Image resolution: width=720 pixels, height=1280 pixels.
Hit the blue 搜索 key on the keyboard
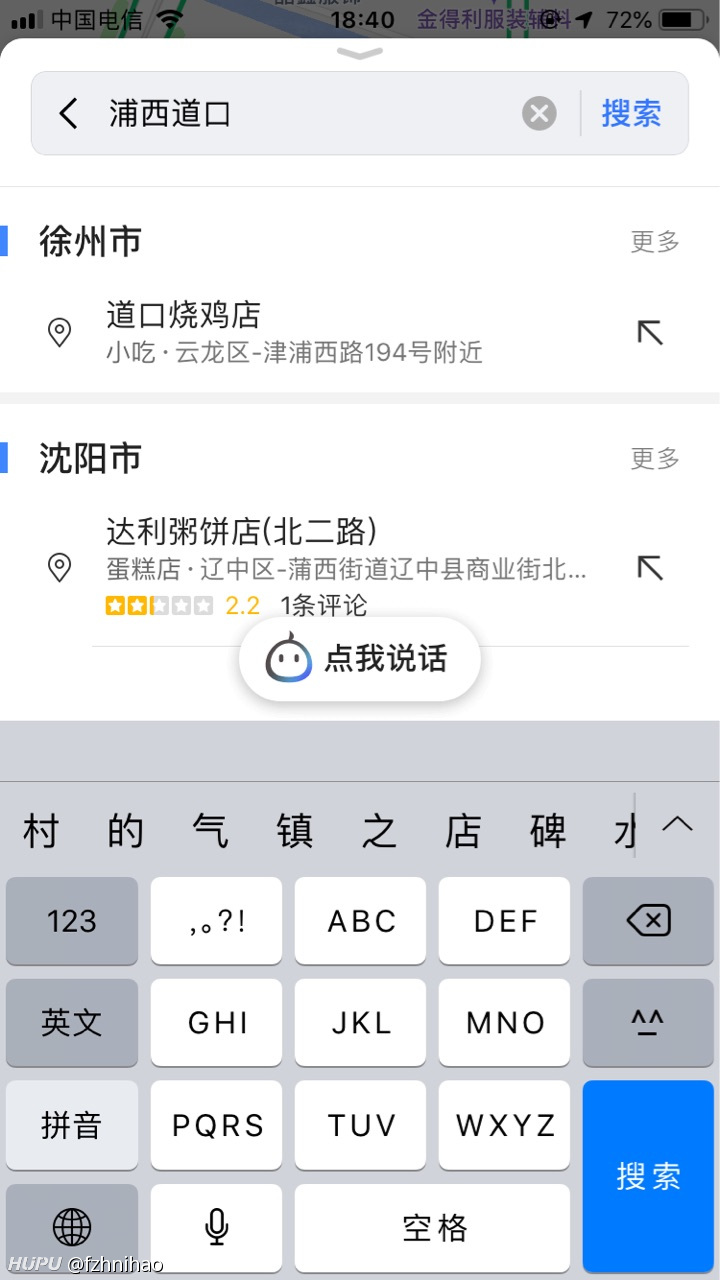pyautogui.click(x=648, y=1176)
